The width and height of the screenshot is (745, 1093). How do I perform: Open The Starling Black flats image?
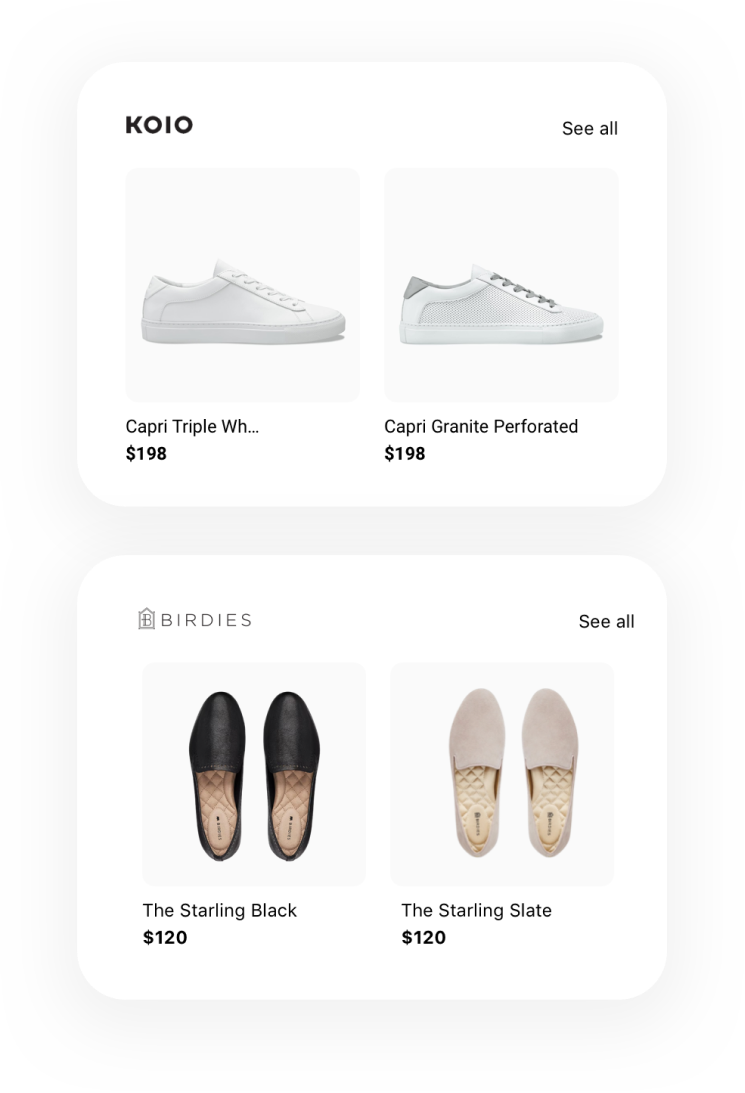pyautogui.click(x=254, y=772)
